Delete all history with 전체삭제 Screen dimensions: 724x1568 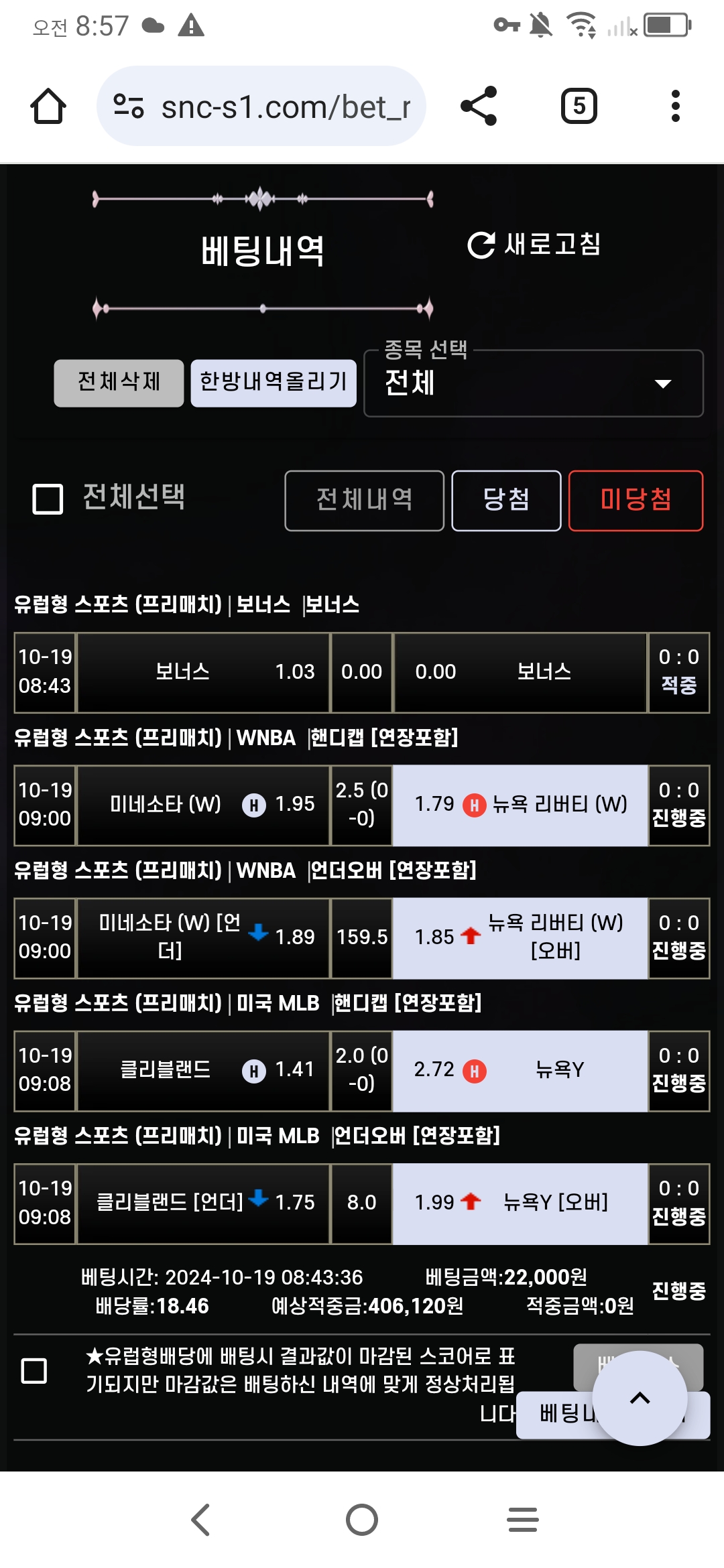coord(119,383)
